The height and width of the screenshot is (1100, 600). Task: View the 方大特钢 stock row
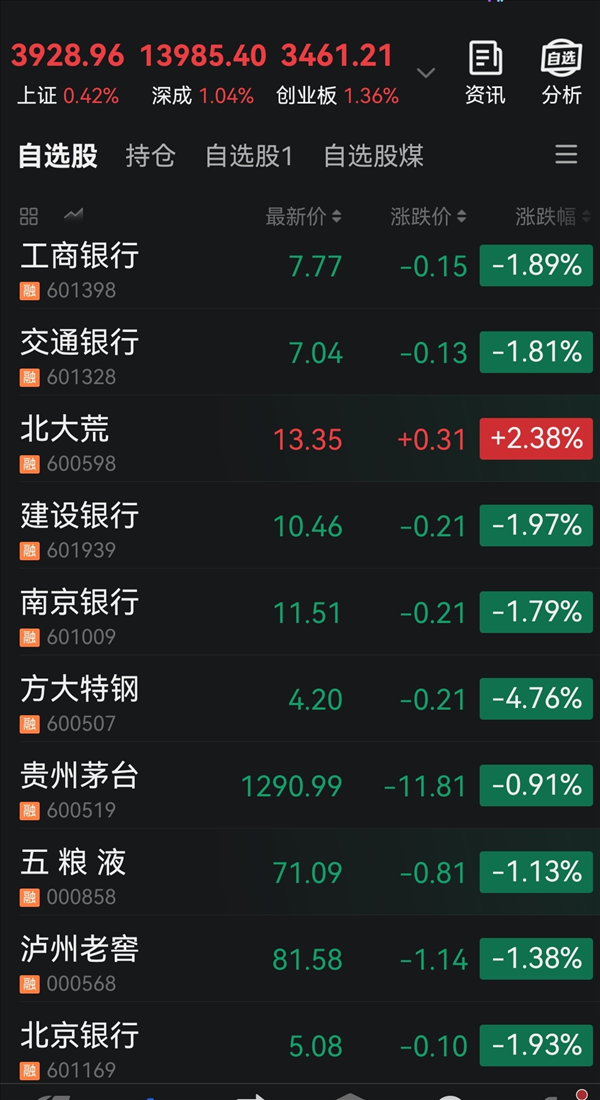[300, 699]
